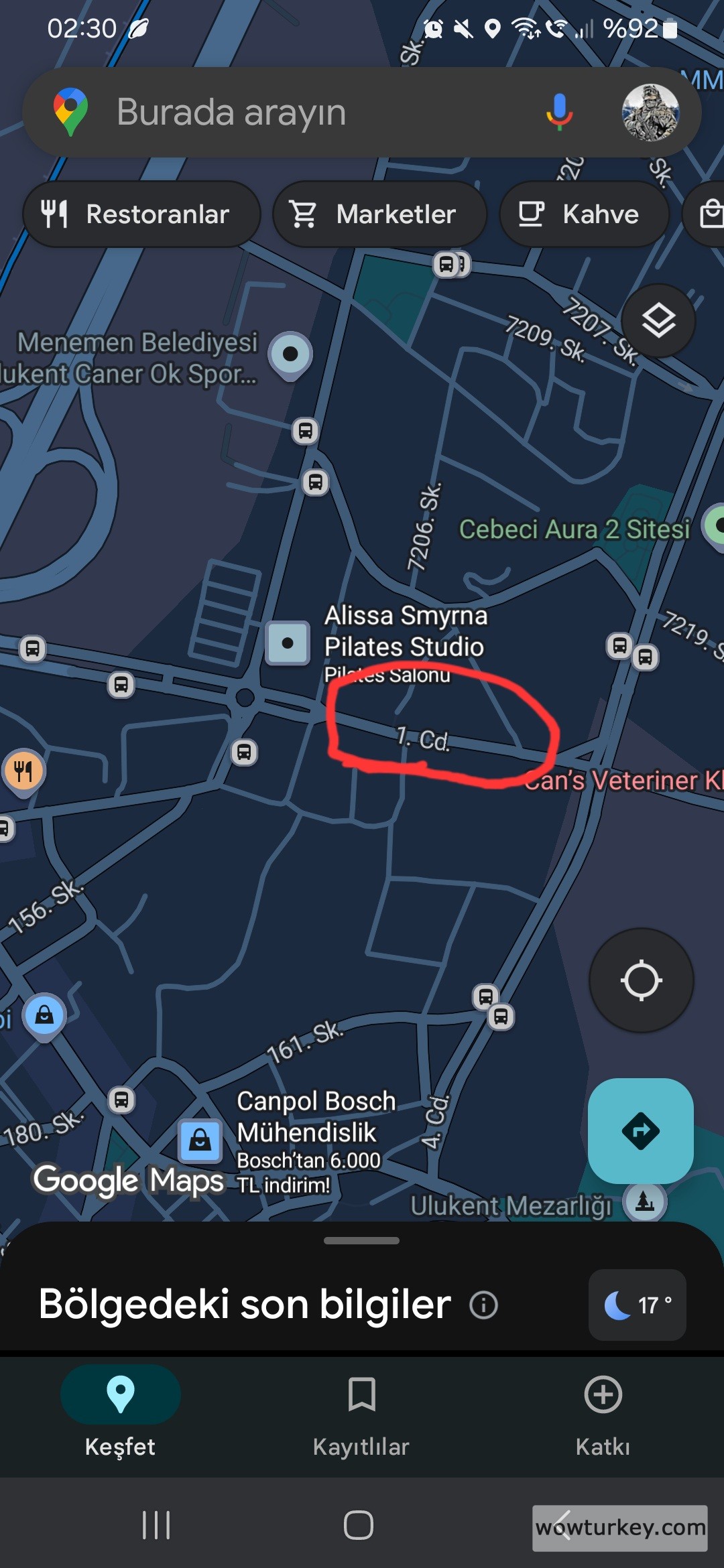Open Cebeci Aura 2 Sitesi marker
Screen dimensions: 724x1568
[715, 526]
